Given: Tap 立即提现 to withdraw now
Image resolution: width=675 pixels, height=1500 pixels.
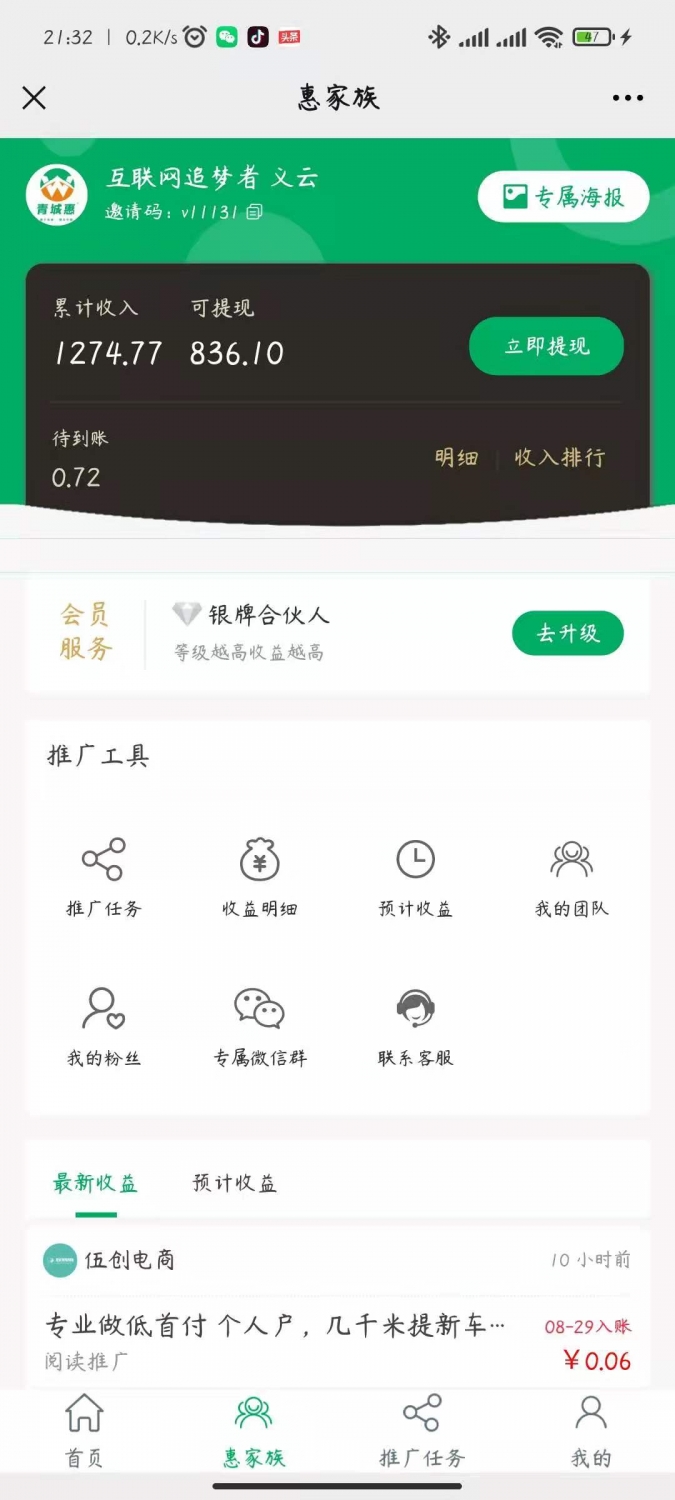Looking at the screenshot, I should point(546,347).
